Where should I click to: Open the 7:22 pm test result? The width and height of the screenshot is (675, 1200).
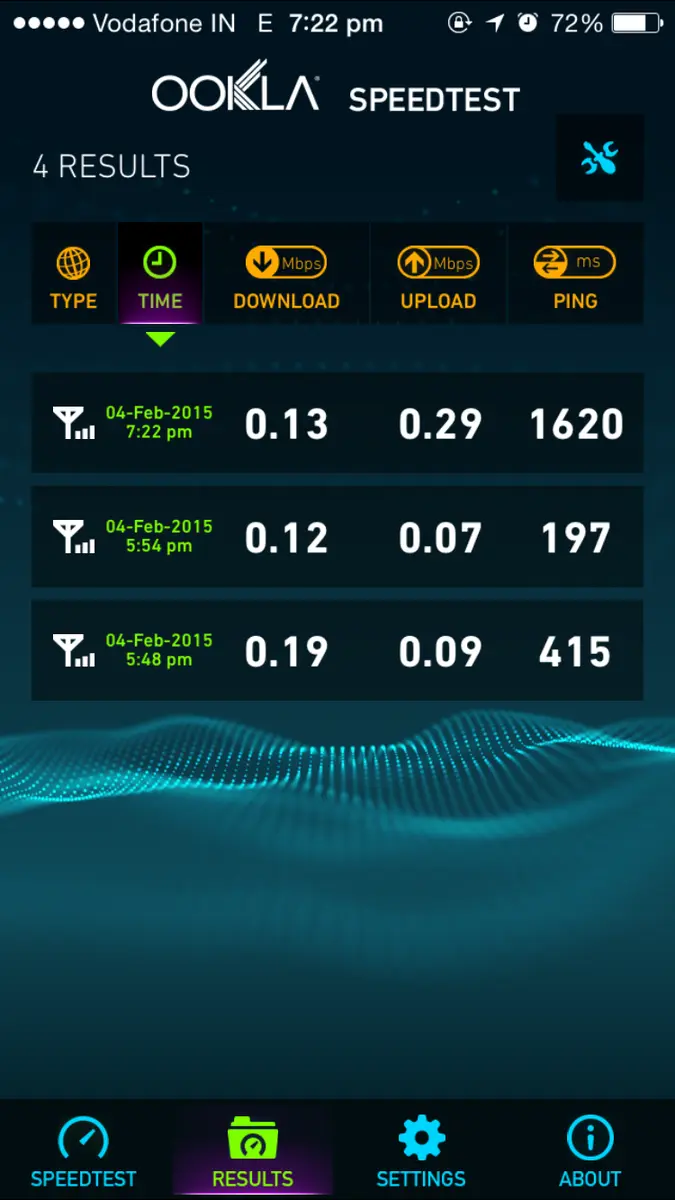click(x=337, y=423)
